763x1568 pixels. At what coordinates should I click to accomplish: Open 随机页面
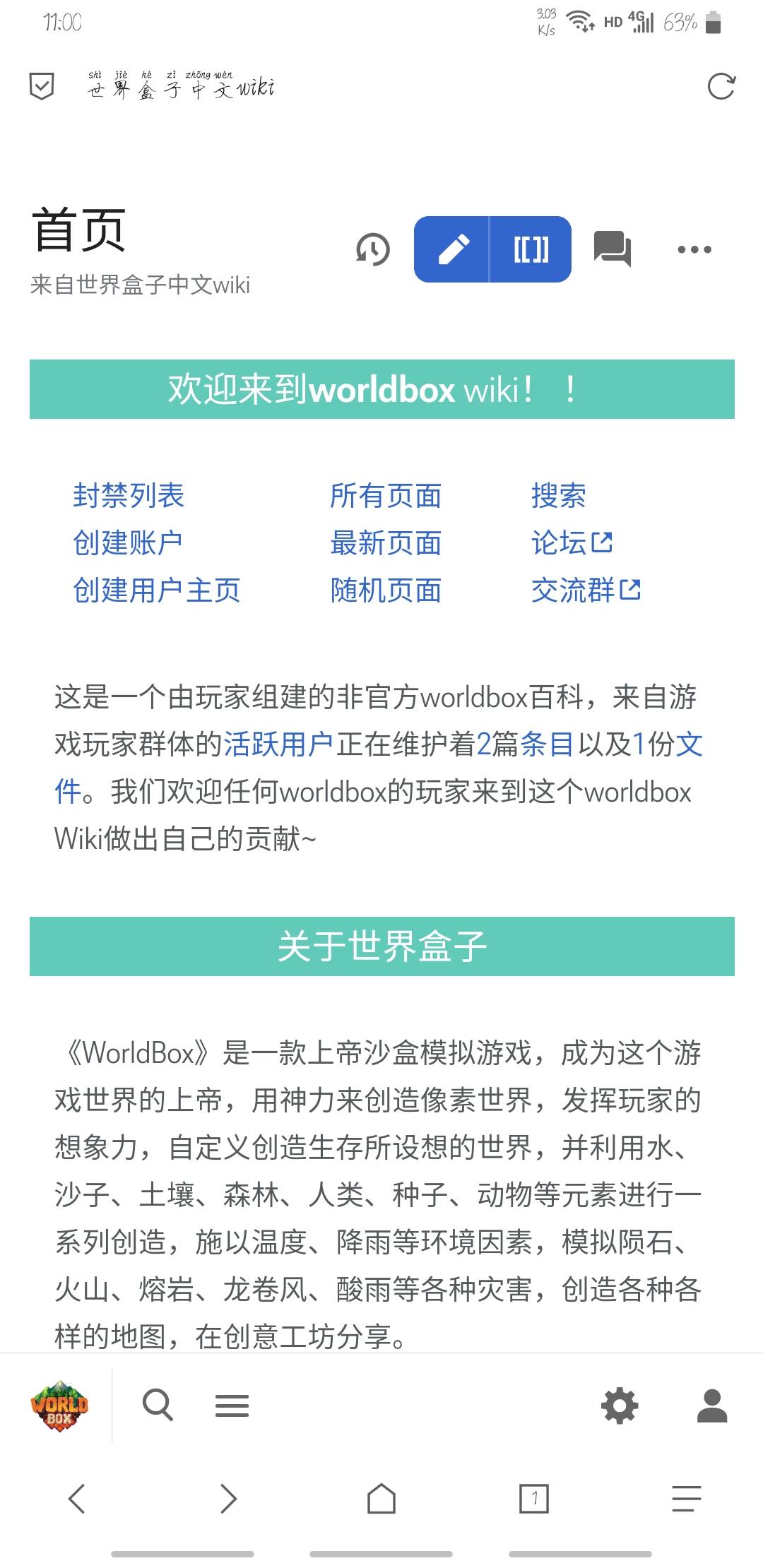386,590
